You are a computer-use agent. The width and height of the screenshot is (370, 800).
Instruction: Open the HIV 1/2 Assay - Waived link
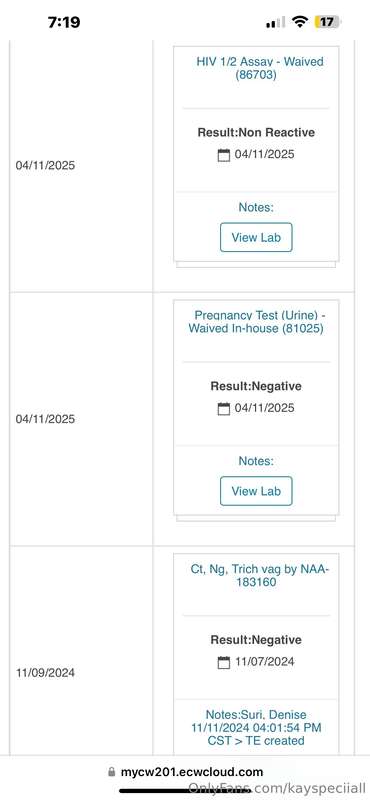260,68
